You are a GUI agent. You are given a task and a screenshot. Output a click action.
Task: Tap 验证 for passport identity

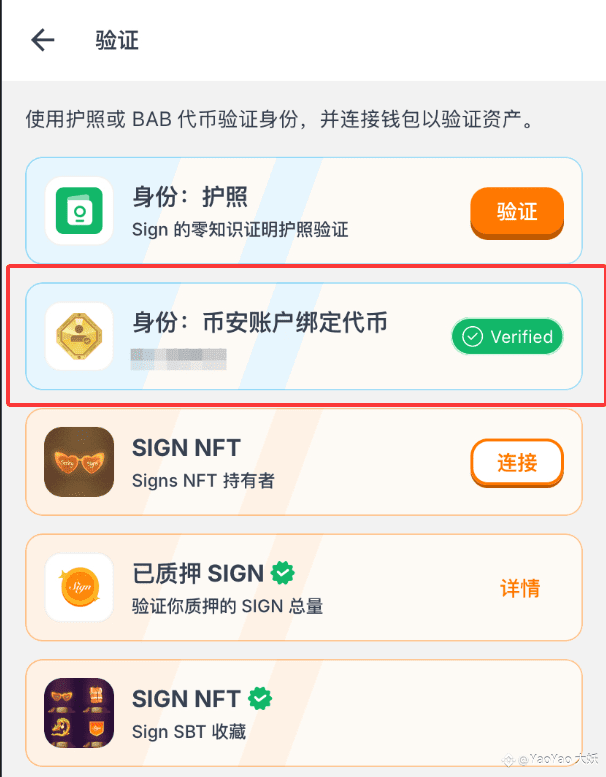(x=517, y=212)
